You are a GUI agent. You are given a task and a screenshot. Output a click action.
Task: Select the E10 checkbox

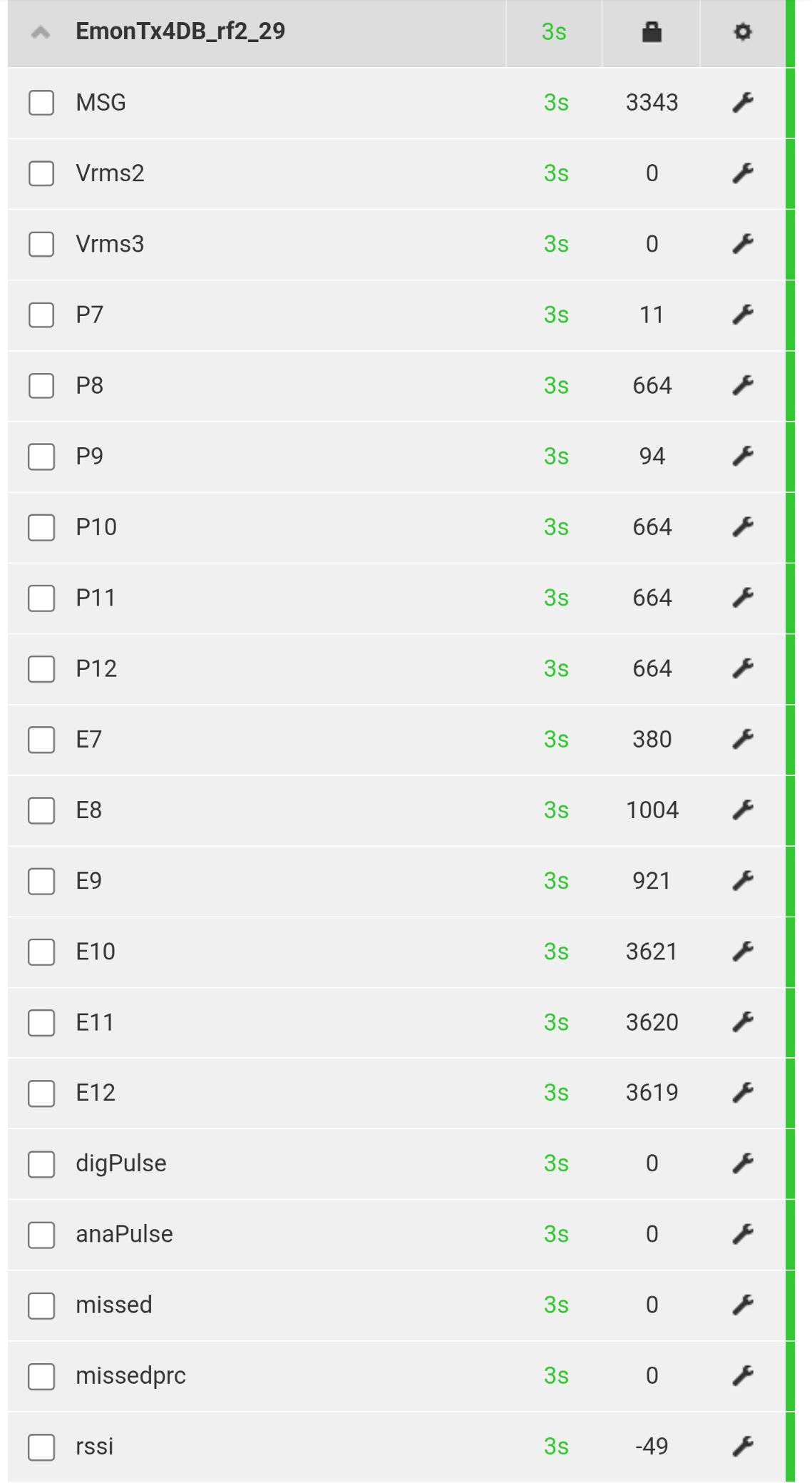point(41,952)
